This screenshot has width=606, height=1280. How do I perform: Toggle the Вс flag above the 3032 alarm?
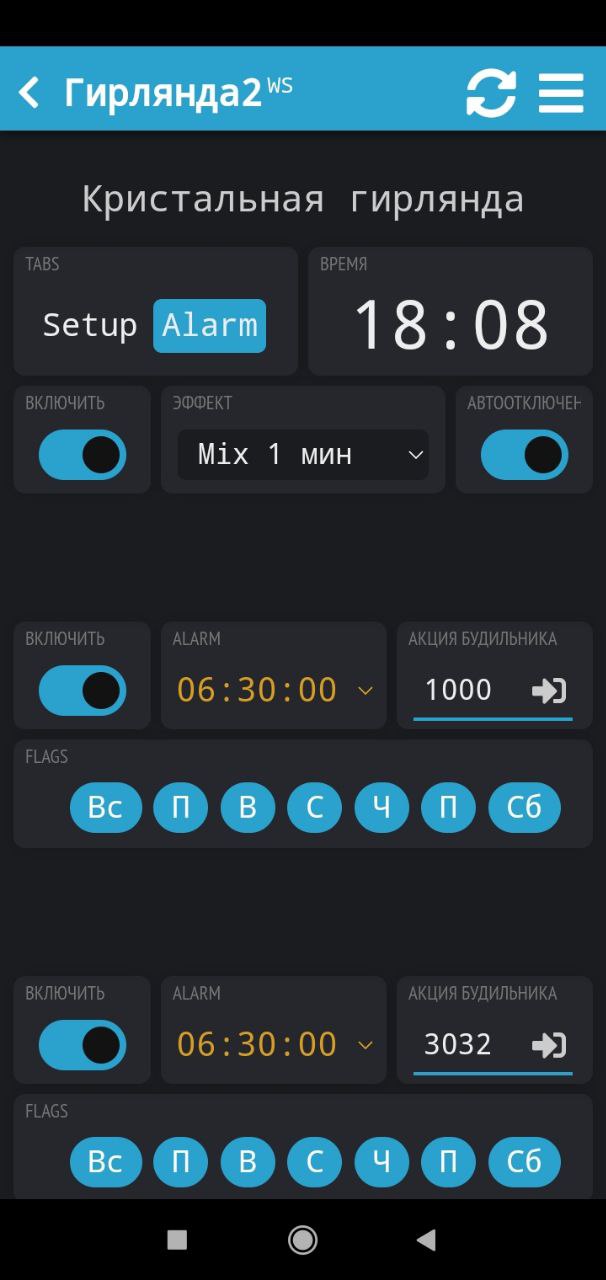[105, 807]
